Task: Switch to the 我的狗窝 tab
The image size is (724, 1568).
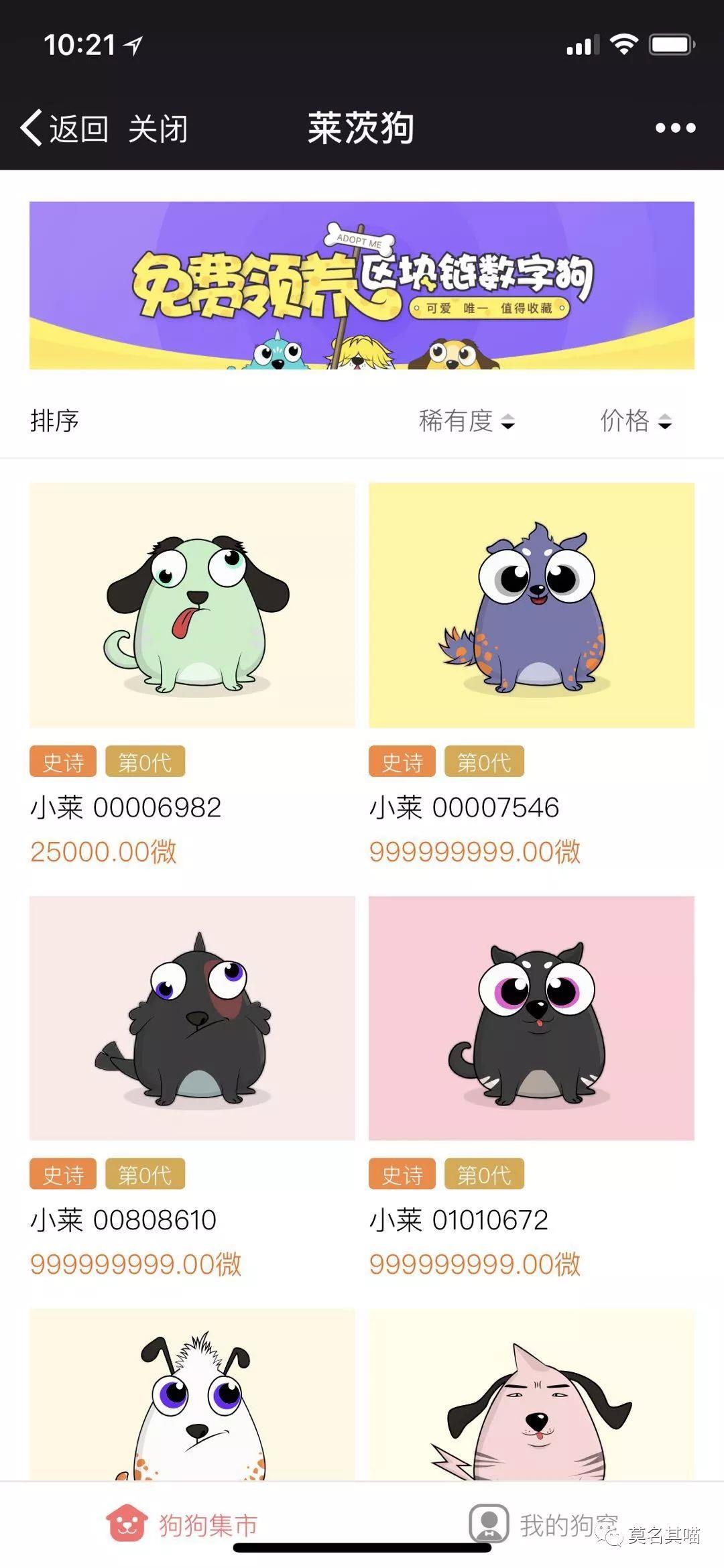Action: [x=543, y=1524]
